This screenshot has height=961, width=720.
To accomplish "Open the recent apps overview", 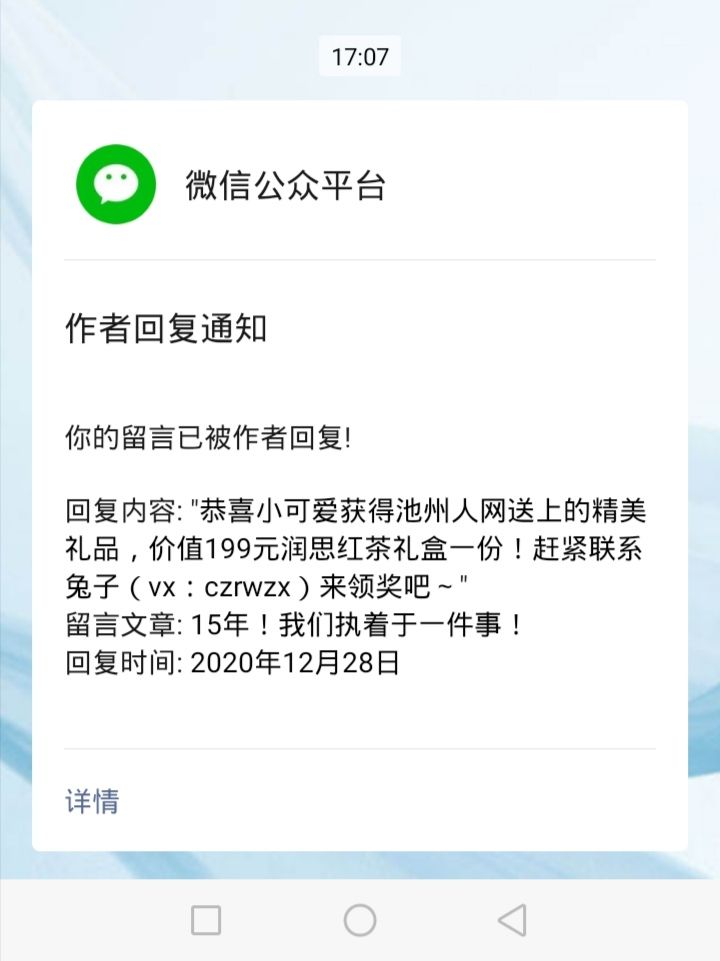I will pyautogui.click(x=206, y=920).
